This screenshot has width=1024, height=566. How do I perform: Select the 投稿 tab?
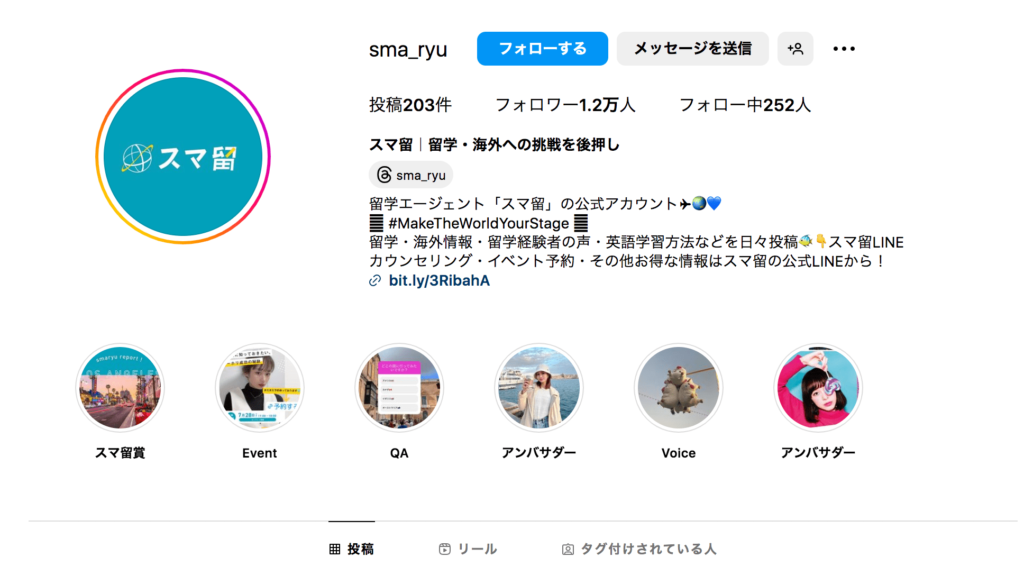[x=351, y=549]
